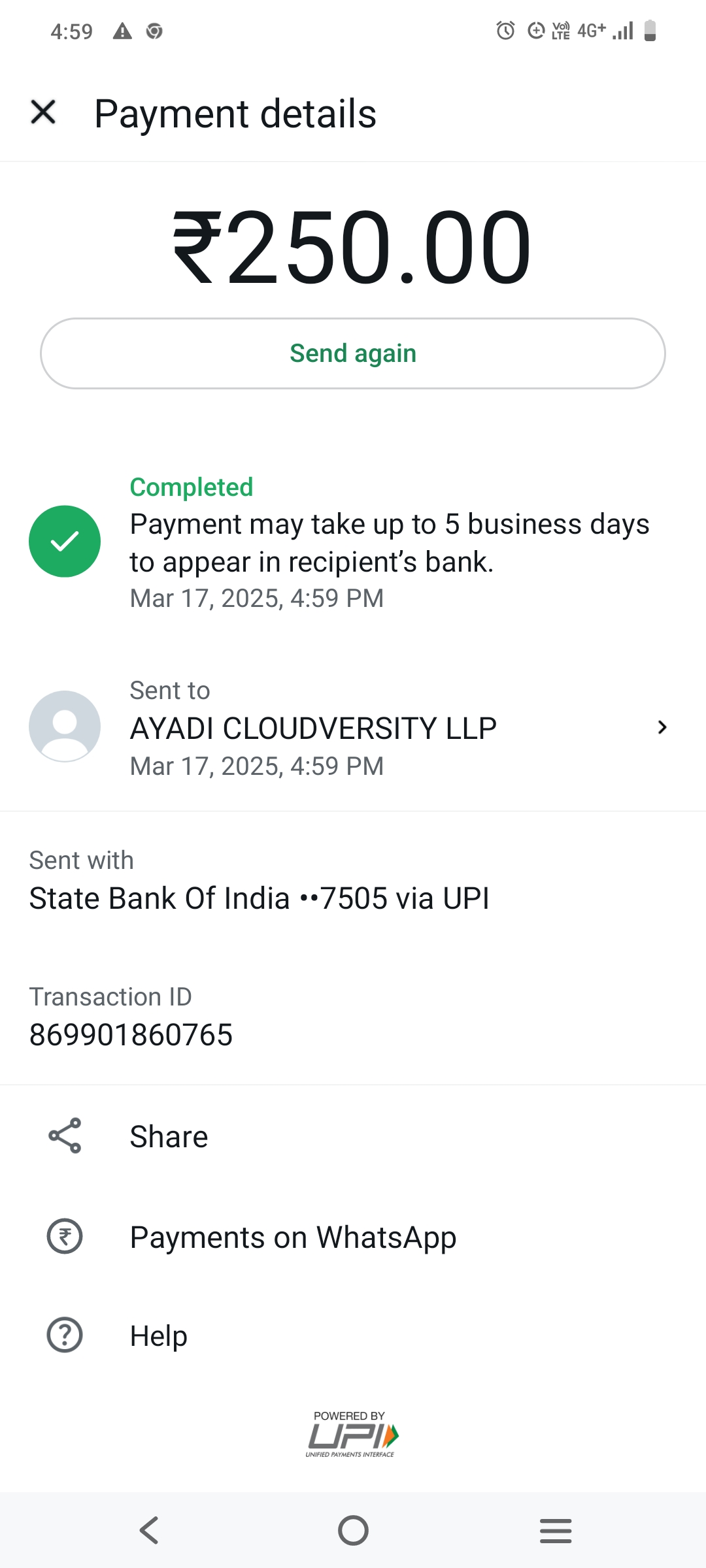Close the Payment details screen
Screen dimensions: 706x1568
pyautogui.click(x=43, y=112)
